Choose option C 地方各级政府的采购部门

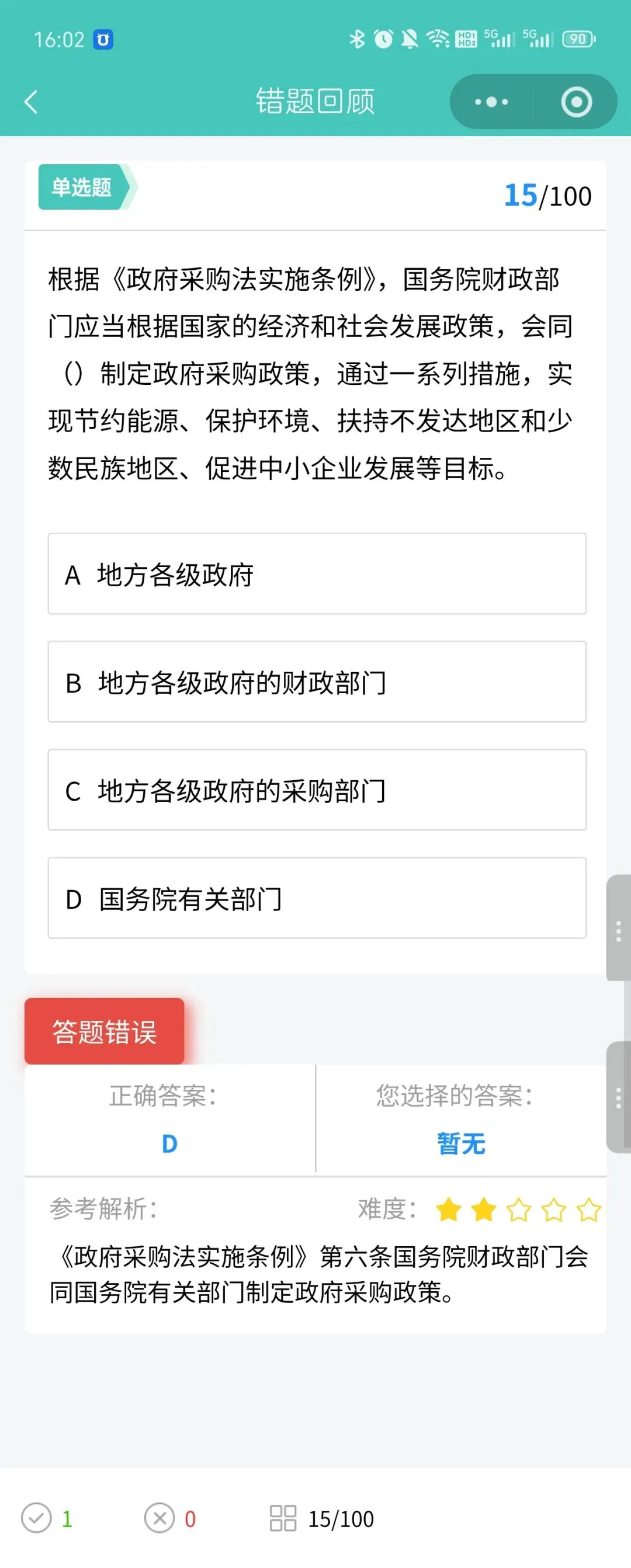pyautogui.click(x=317, y=790)
